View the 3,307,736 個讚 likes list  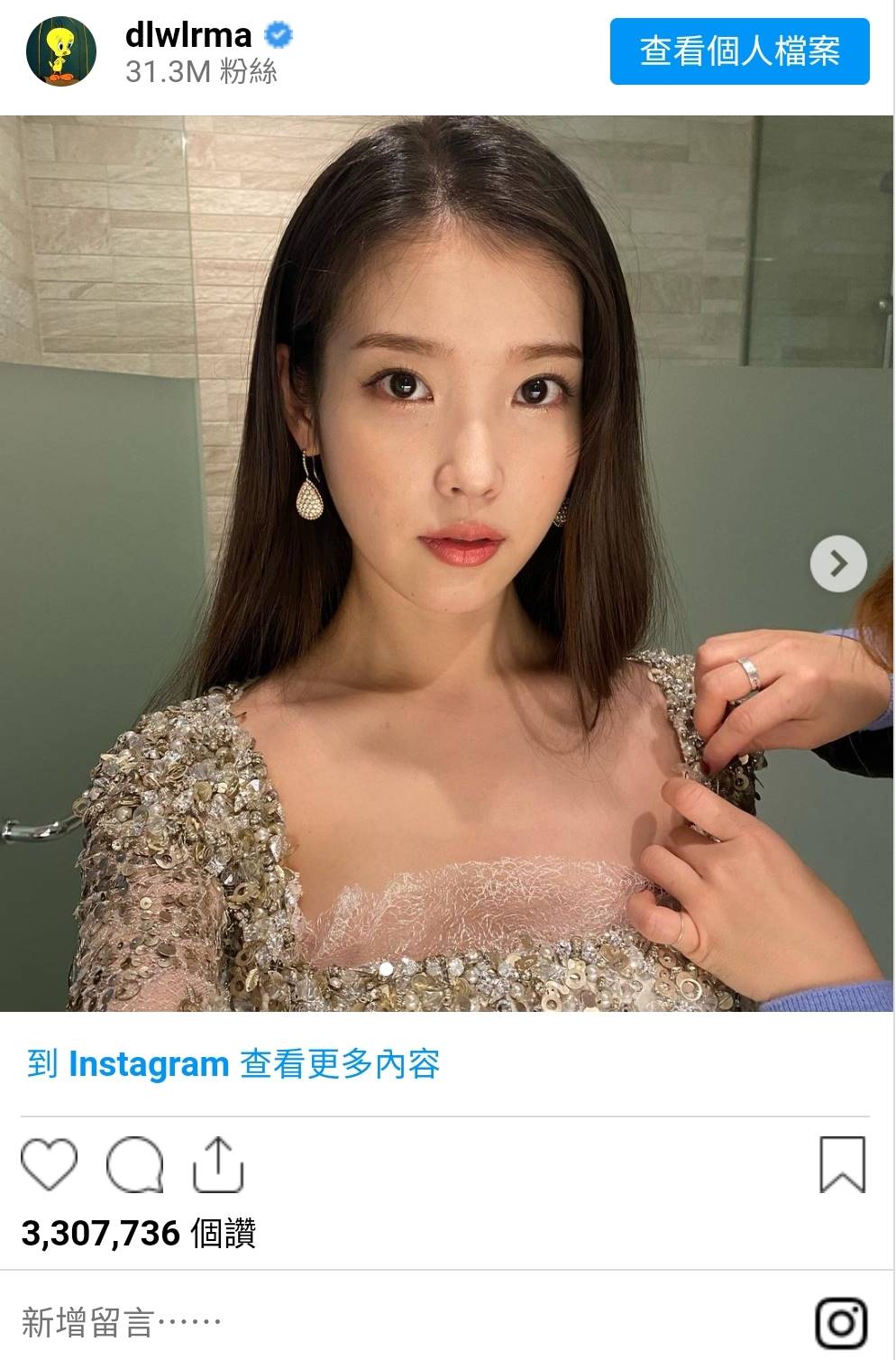click(139, 1233)
